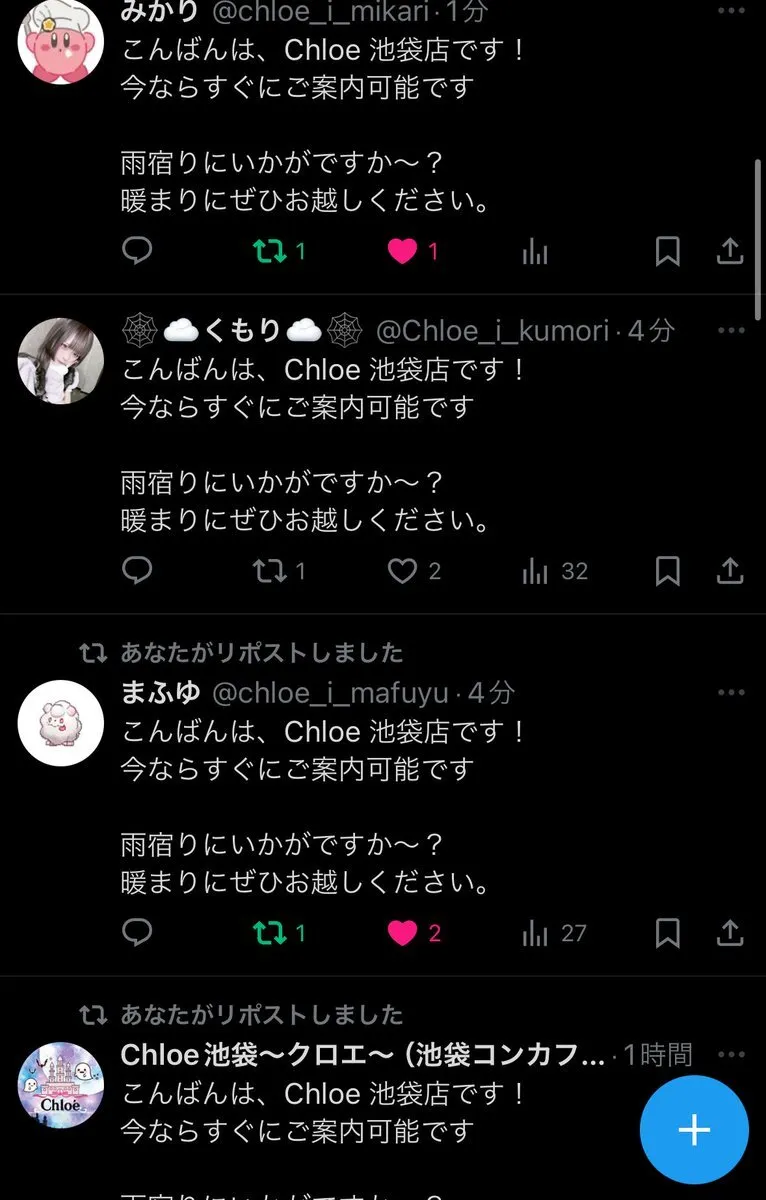Open まふゆ's profile avatar
The image size is (766, 1200).
pyautogui.click(x=61, y=723)
